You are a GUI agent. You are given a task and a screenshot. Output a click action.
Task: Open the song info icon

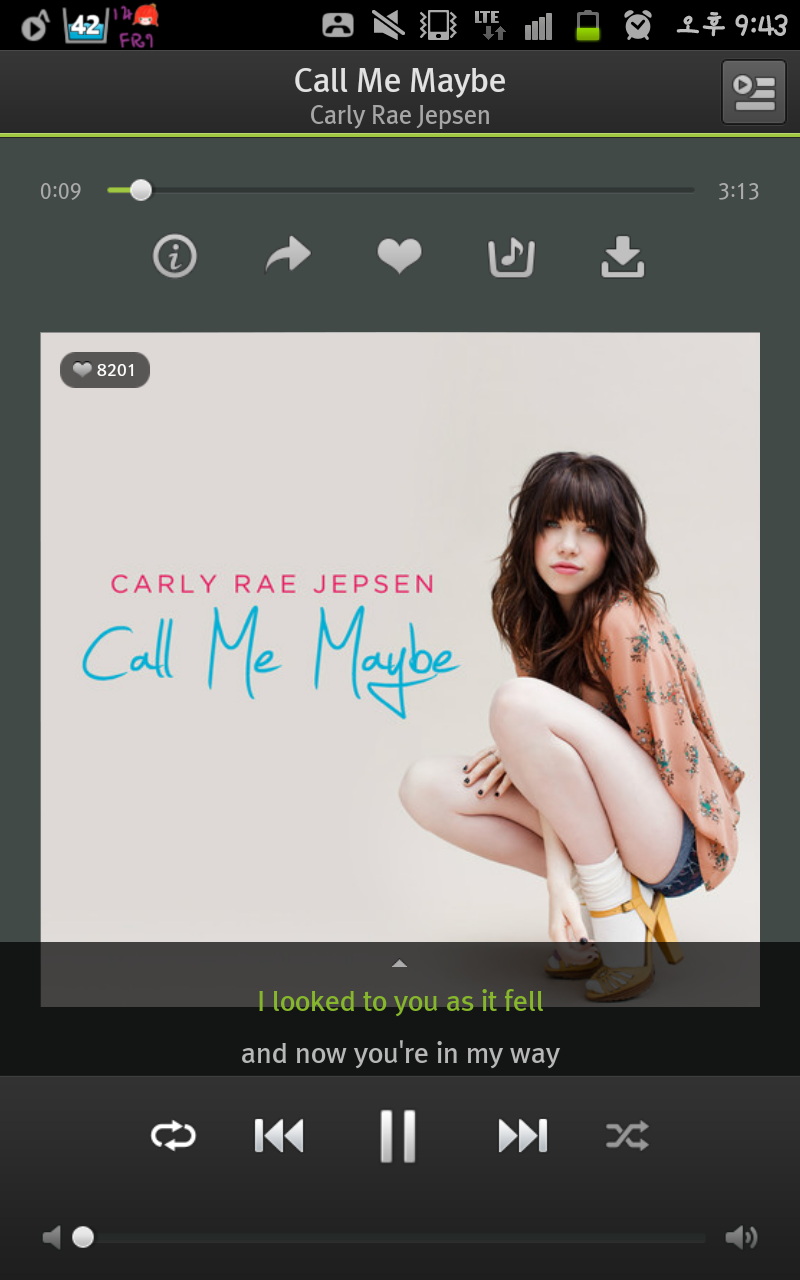coord(175,257)
